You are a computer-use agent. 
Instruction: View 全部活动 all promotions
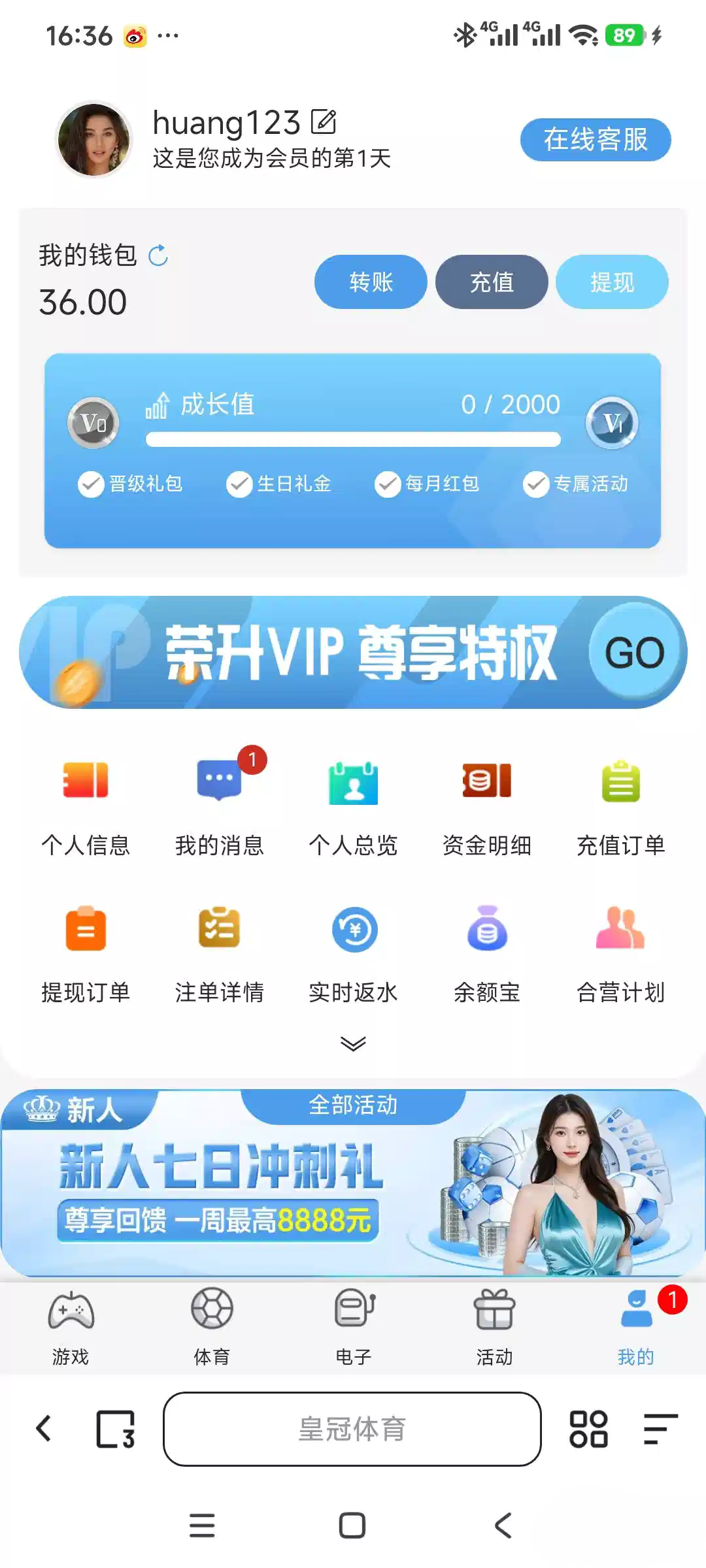(x=353, y=1105)
